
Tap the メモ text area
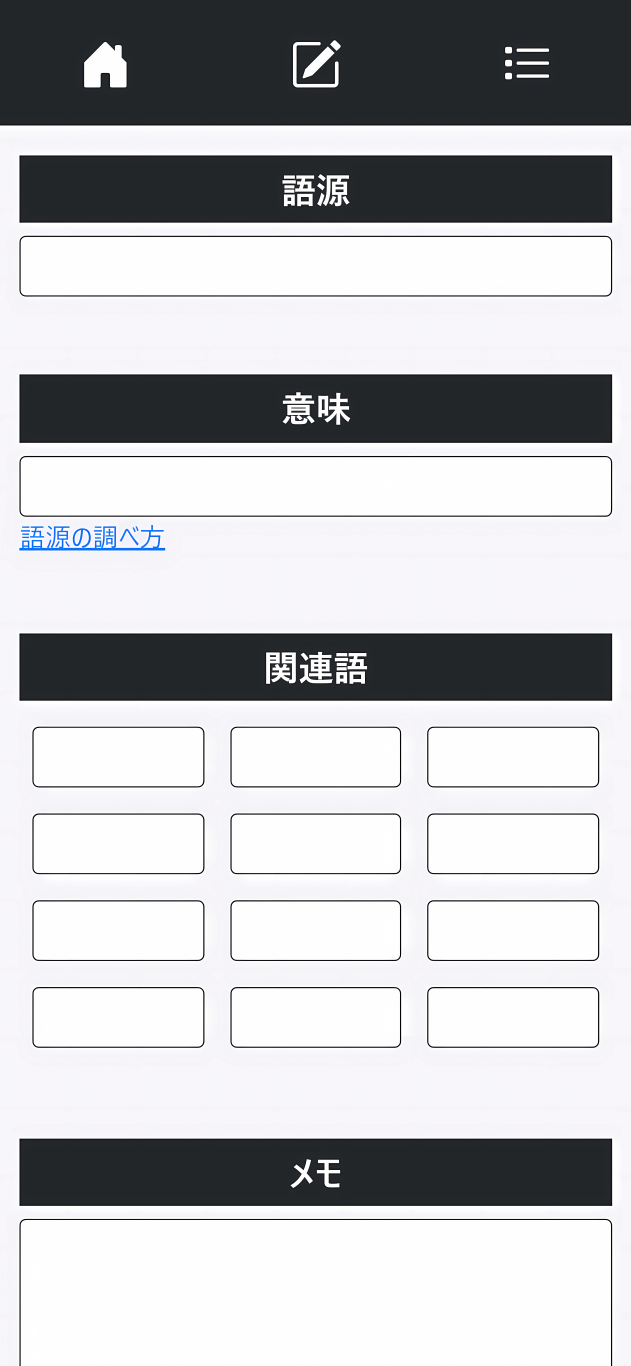[x=315, y=1292]
